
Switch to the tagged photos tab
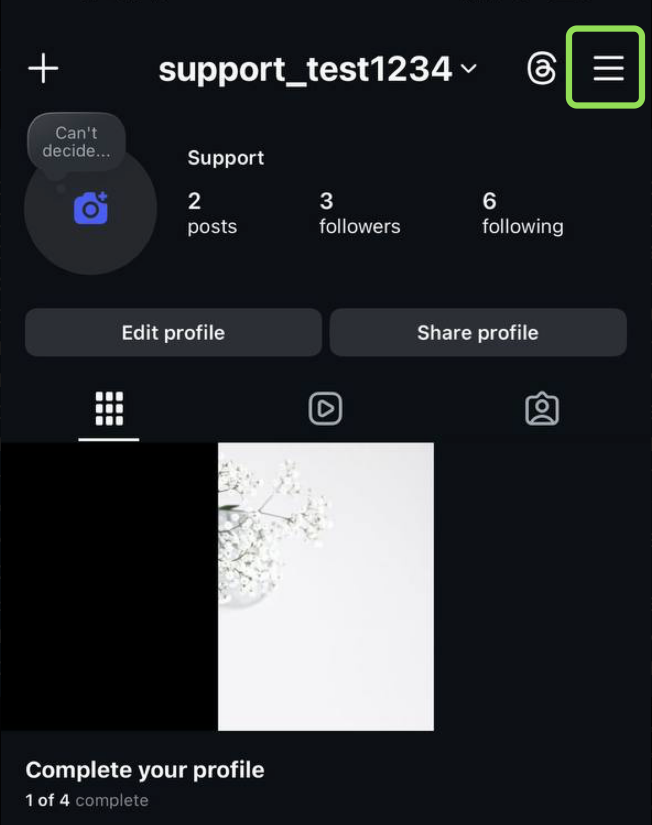click(x=541, y=408)
